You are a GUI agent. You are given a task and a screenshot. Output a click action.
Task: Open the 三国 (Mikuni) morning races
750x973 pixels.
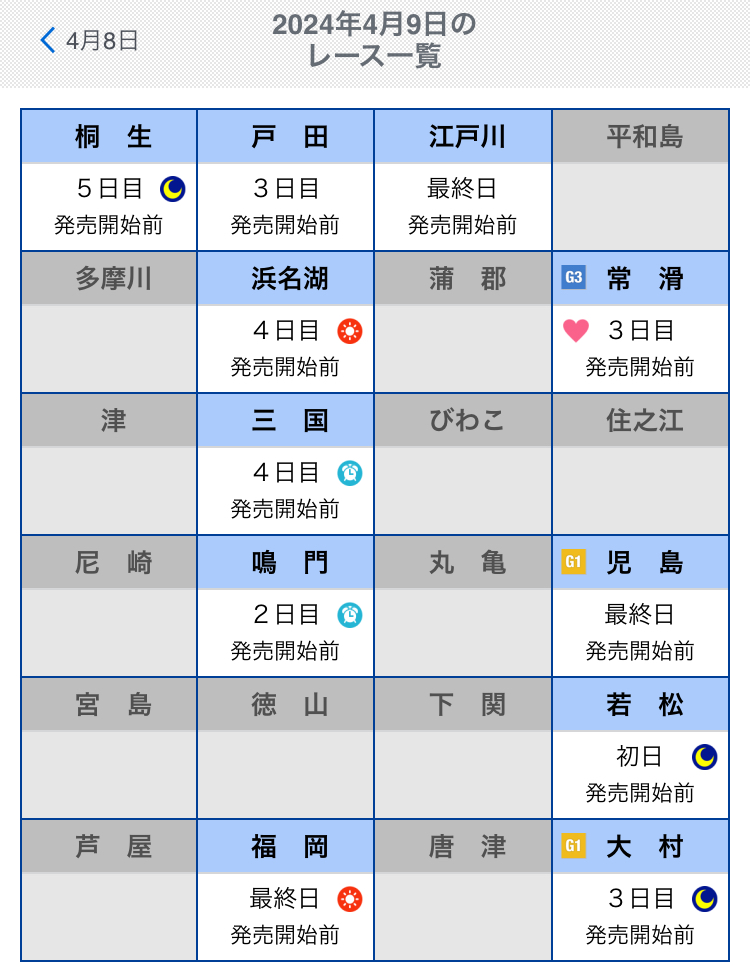pos(286,465)
